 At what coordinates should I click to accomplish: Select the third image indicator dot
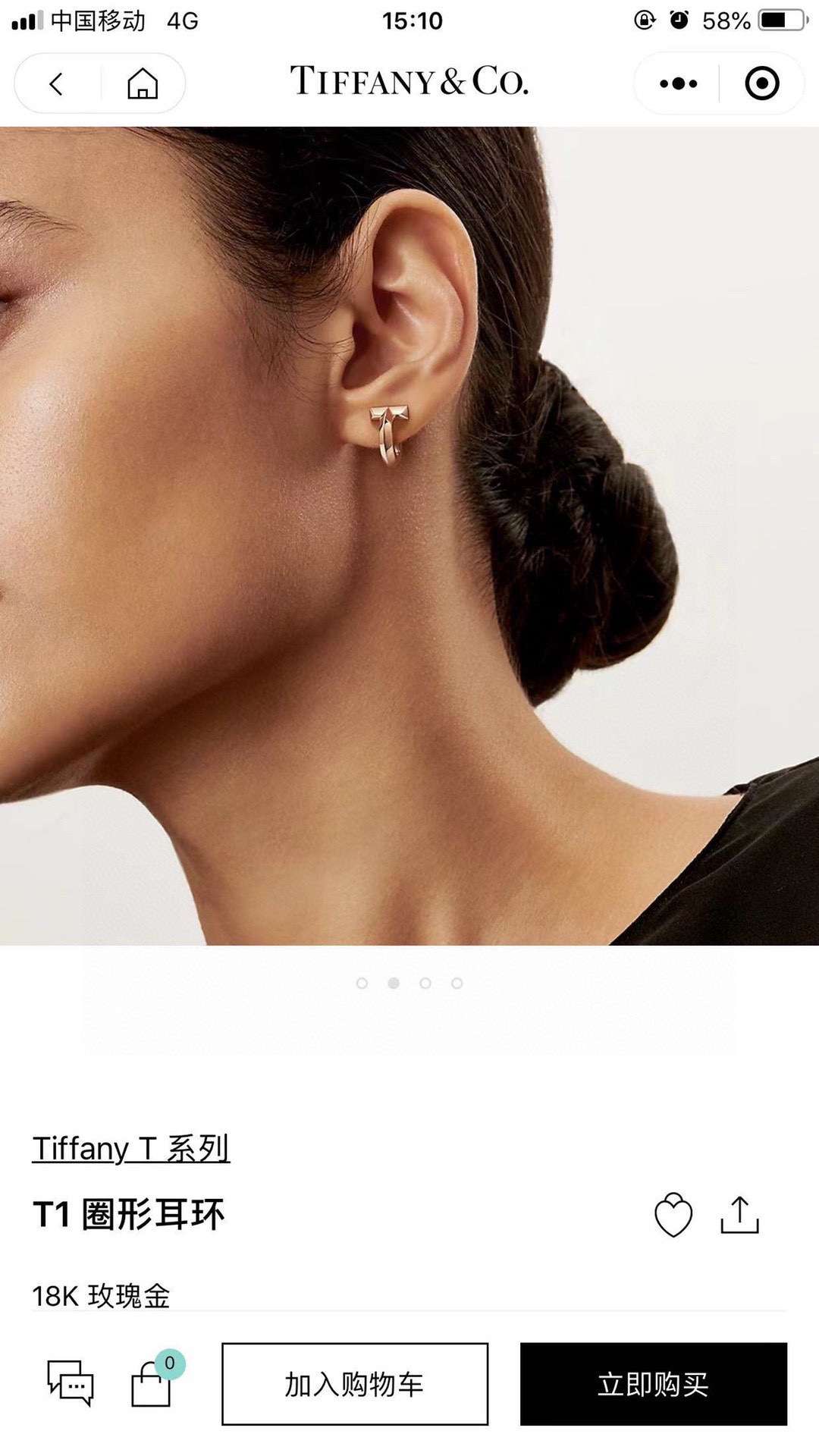pos(425,983)
